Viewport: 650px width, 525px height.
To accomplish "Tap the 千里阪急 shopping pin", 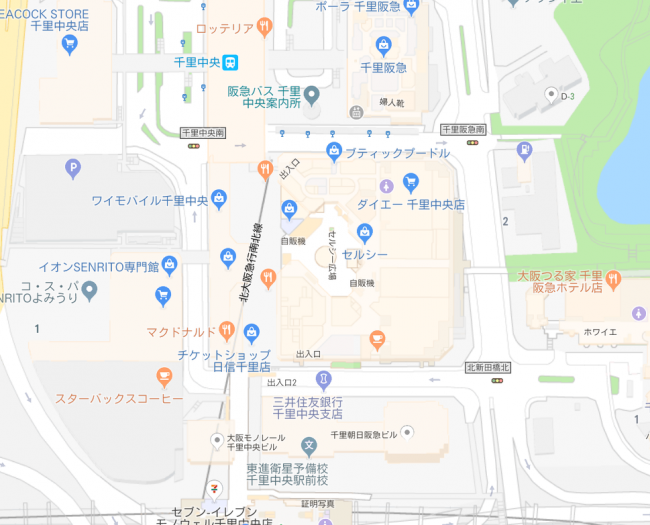I will point(382,46).
